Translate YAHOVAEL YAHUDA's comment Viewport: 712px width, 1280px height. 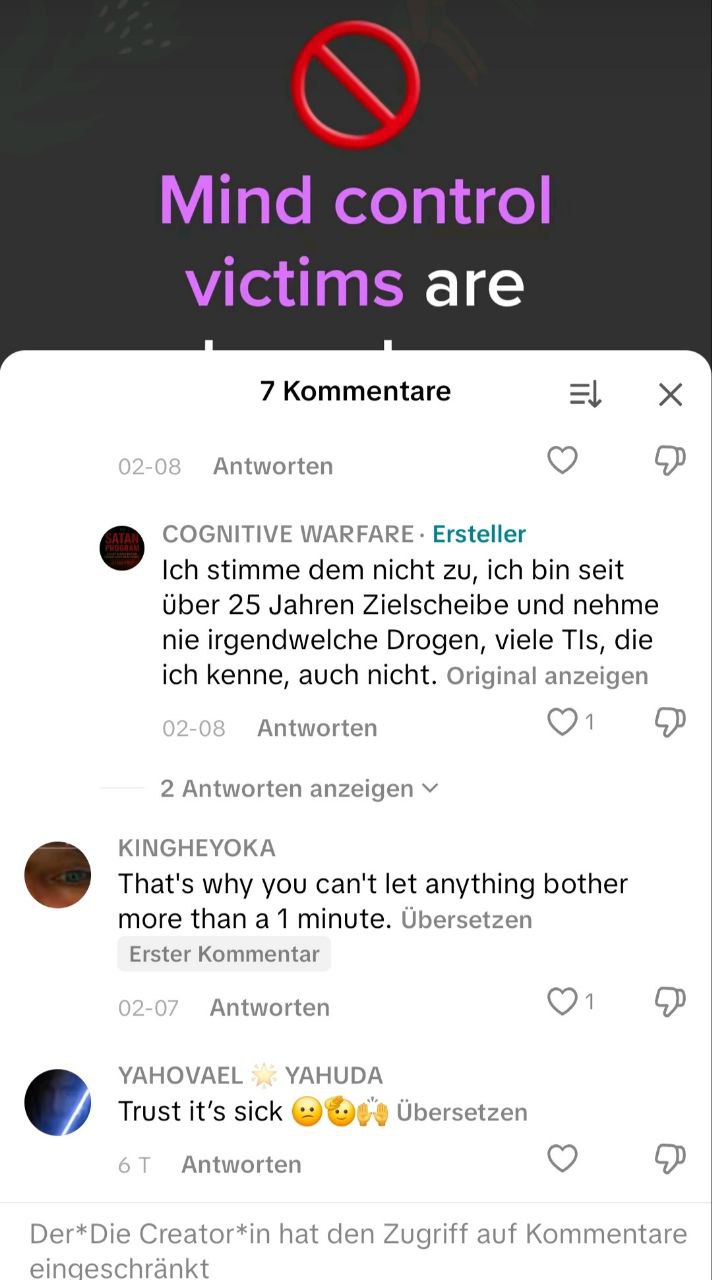tap(461, 1111)
